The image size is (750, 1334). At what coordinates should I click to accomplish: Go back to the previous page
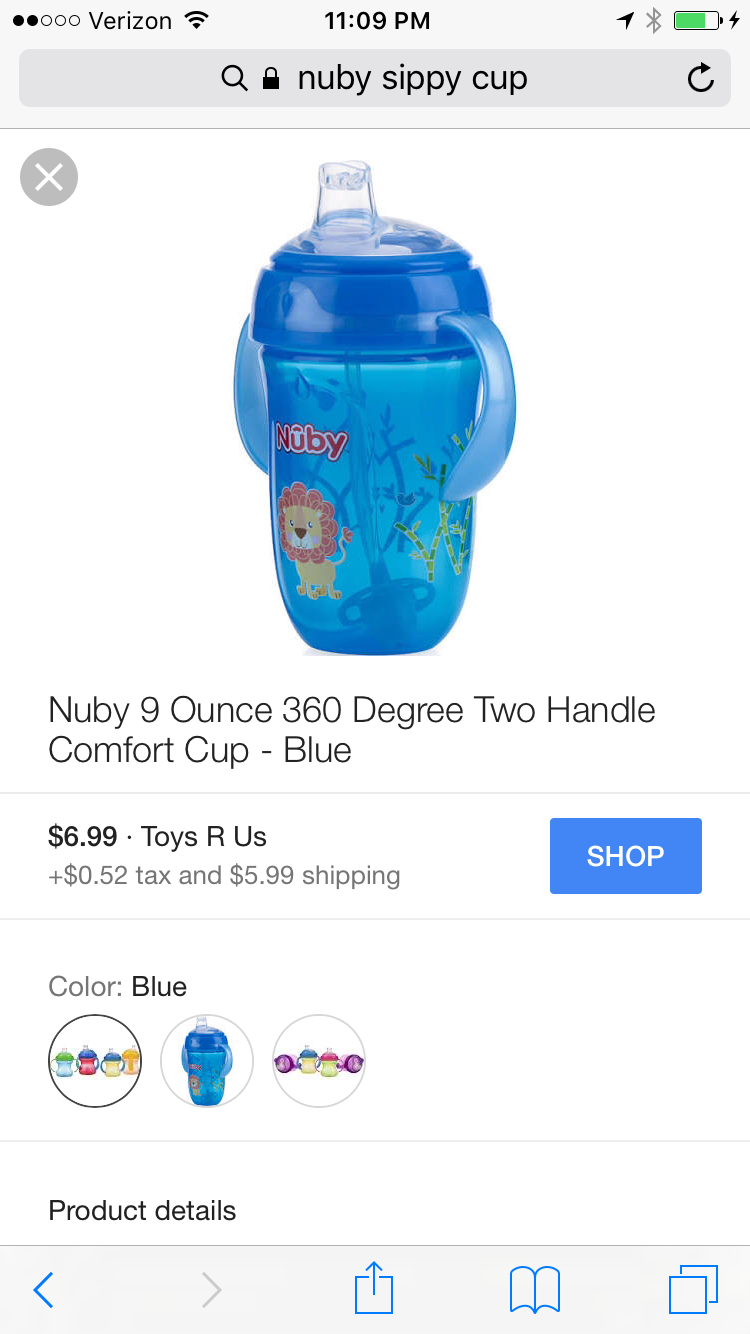coord(43,1290)
